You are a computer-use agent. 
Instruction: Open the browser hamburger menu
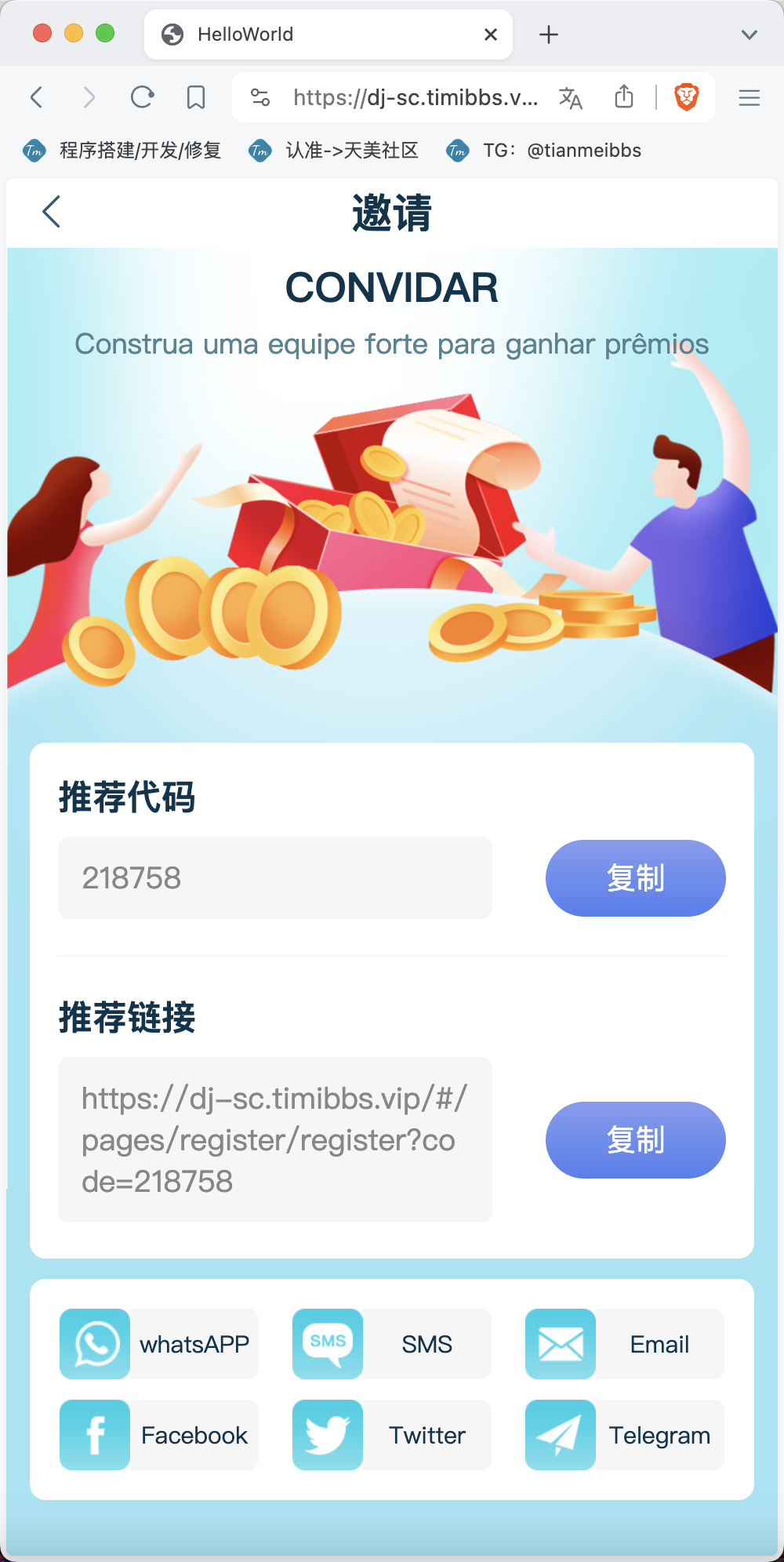[750, 97]
